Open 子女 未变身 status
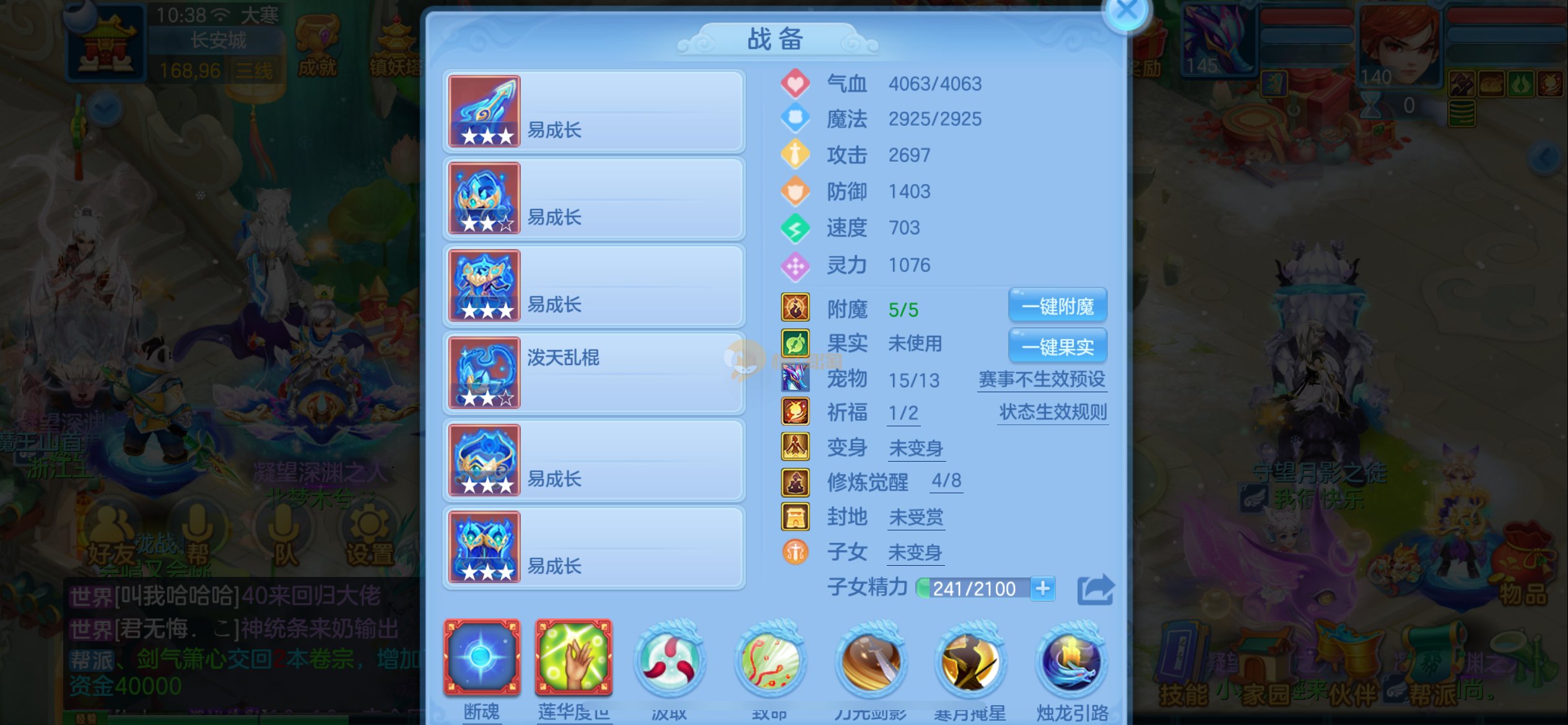Viewport: 1568px width, 725px height. [915, 552]
